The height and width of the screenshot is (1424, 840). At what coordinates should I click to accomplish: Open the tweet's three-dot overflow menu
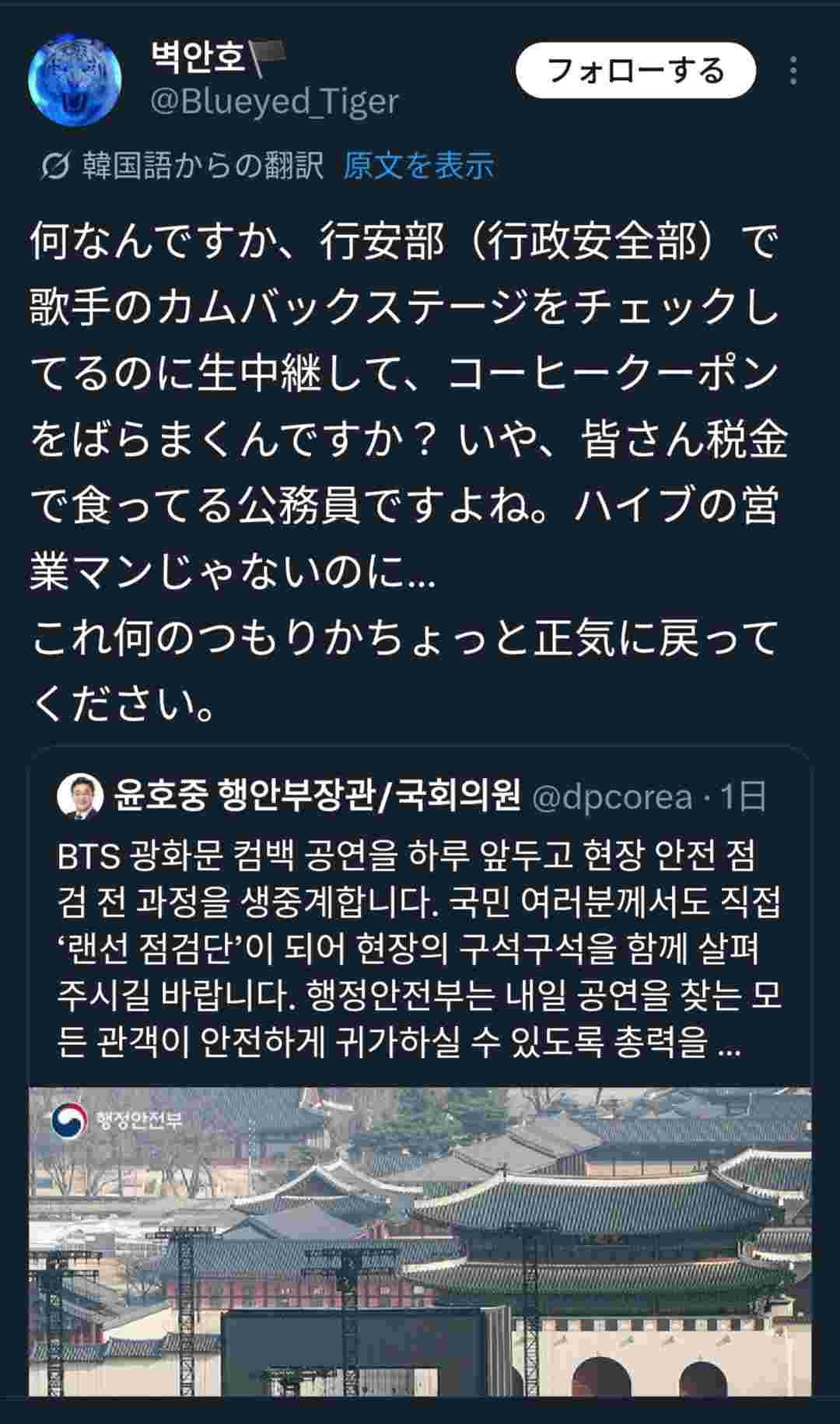[x=793, y=71]
